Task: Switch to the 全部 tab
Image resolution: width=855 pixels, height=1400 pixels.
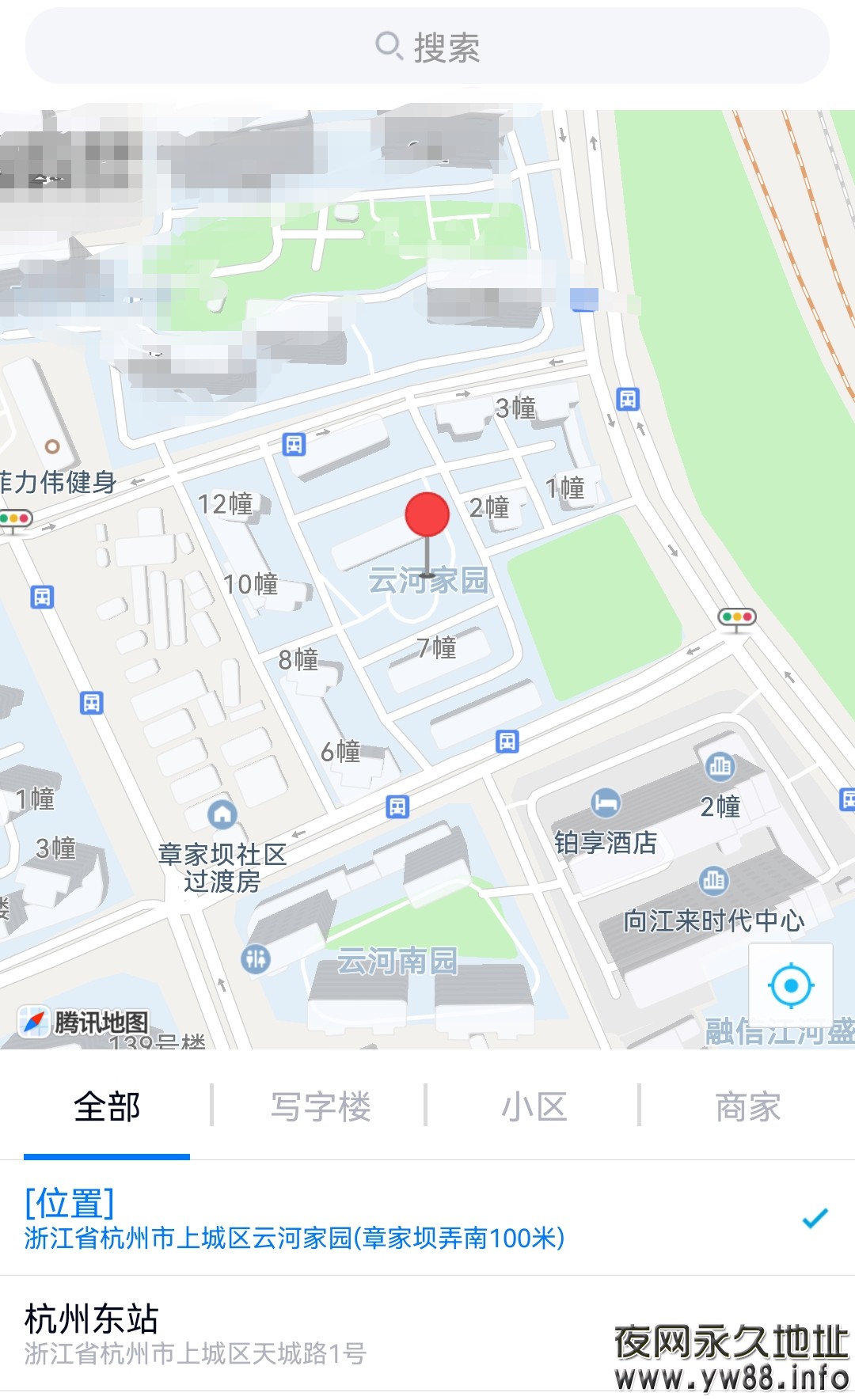Action: [x=107, y=1106]
